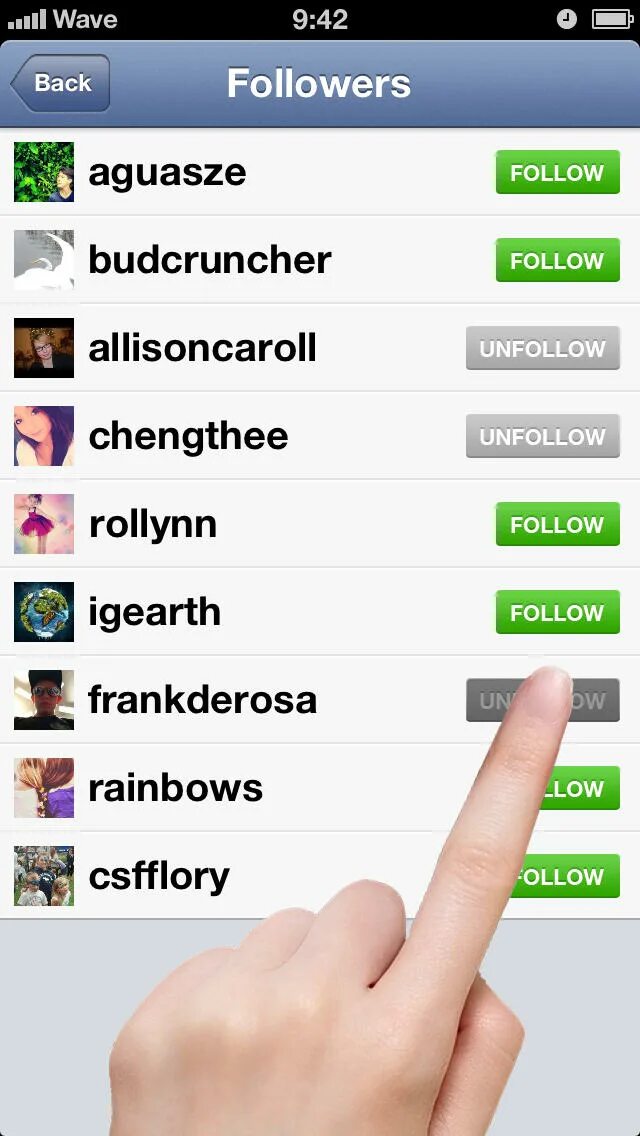Follow the user budcruncher
This screenshot has height=1136, width=640.
[557, 260]
